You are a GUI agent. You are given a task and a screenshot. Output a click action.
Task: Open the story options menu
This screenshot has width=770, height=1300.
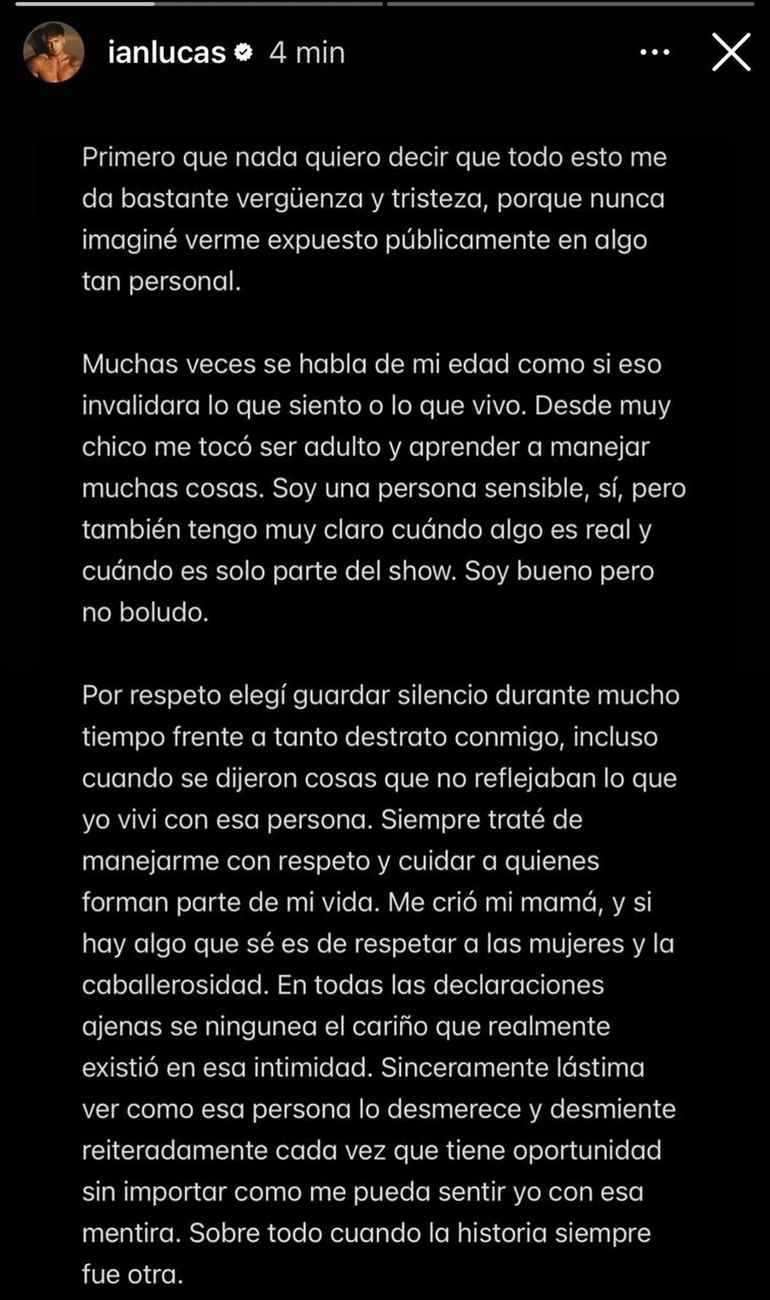coord(654,53)
